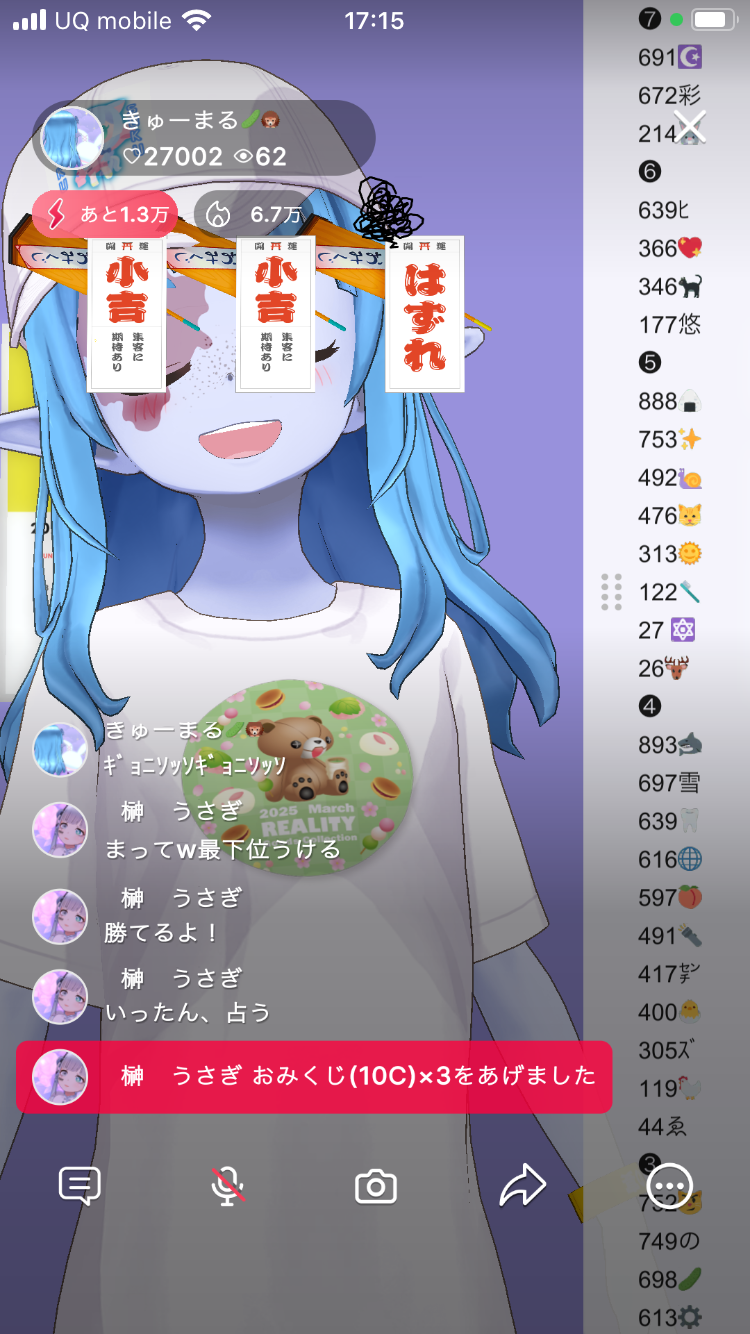This screenshot has width=750, height=1334.
Task: Open きゅーまる avatar in the comment list
Action: tap(60, 749)
